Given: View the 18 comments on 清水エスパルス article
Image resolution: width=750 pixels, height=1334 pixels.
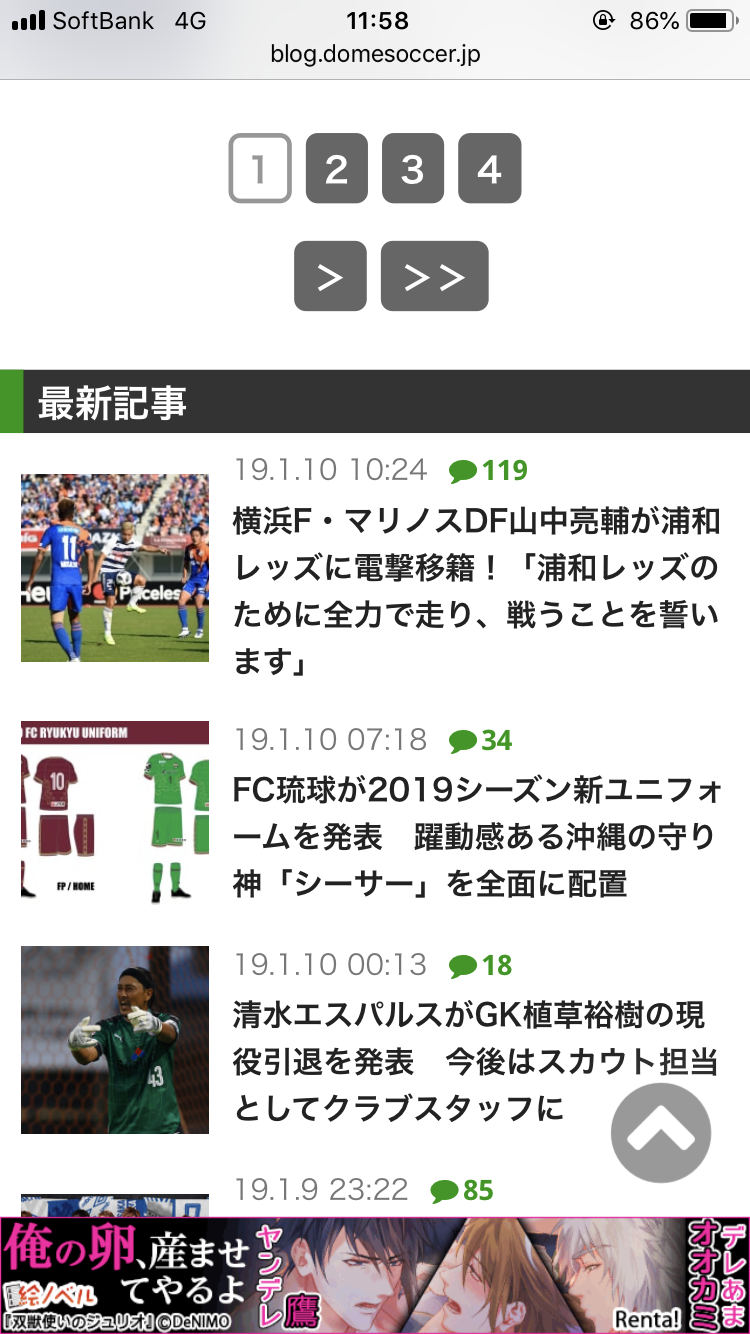Looking at the screenshot, I should click(481, 965).
